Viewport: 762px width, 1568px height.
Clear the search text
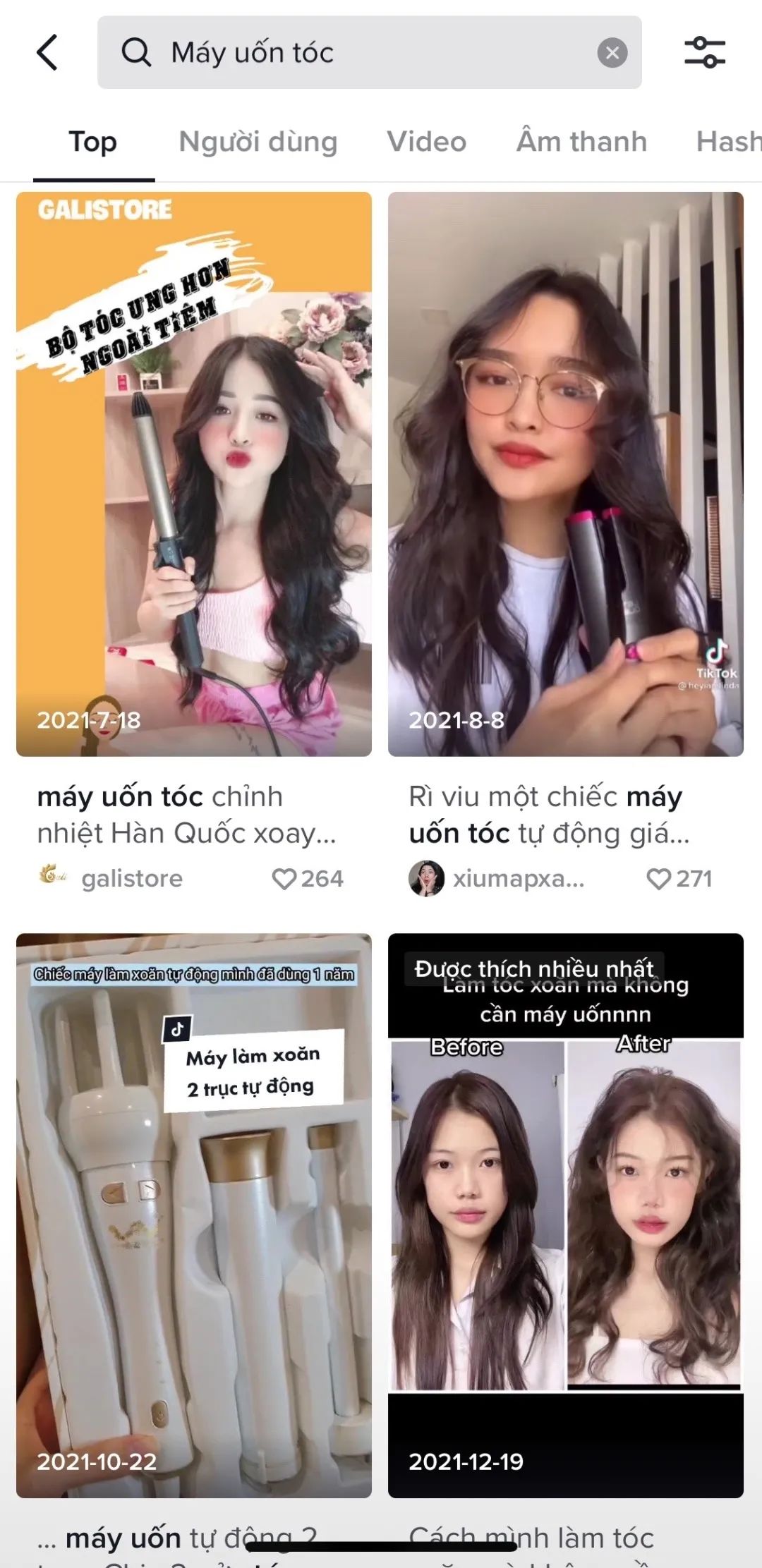coord(612,53)
